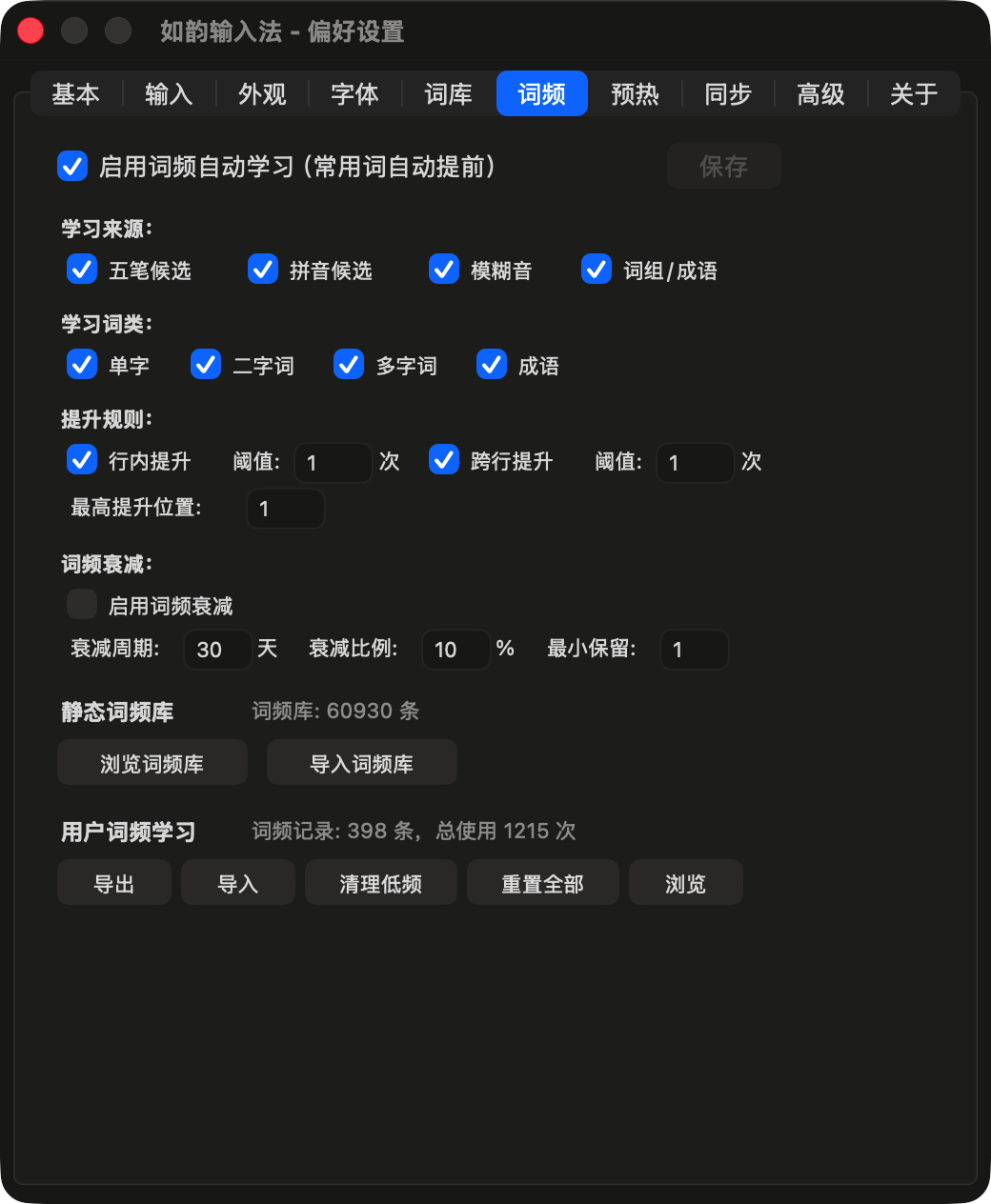
Task: Uncheck 跨行提升 promotion rule
Action: pos(444,461)
